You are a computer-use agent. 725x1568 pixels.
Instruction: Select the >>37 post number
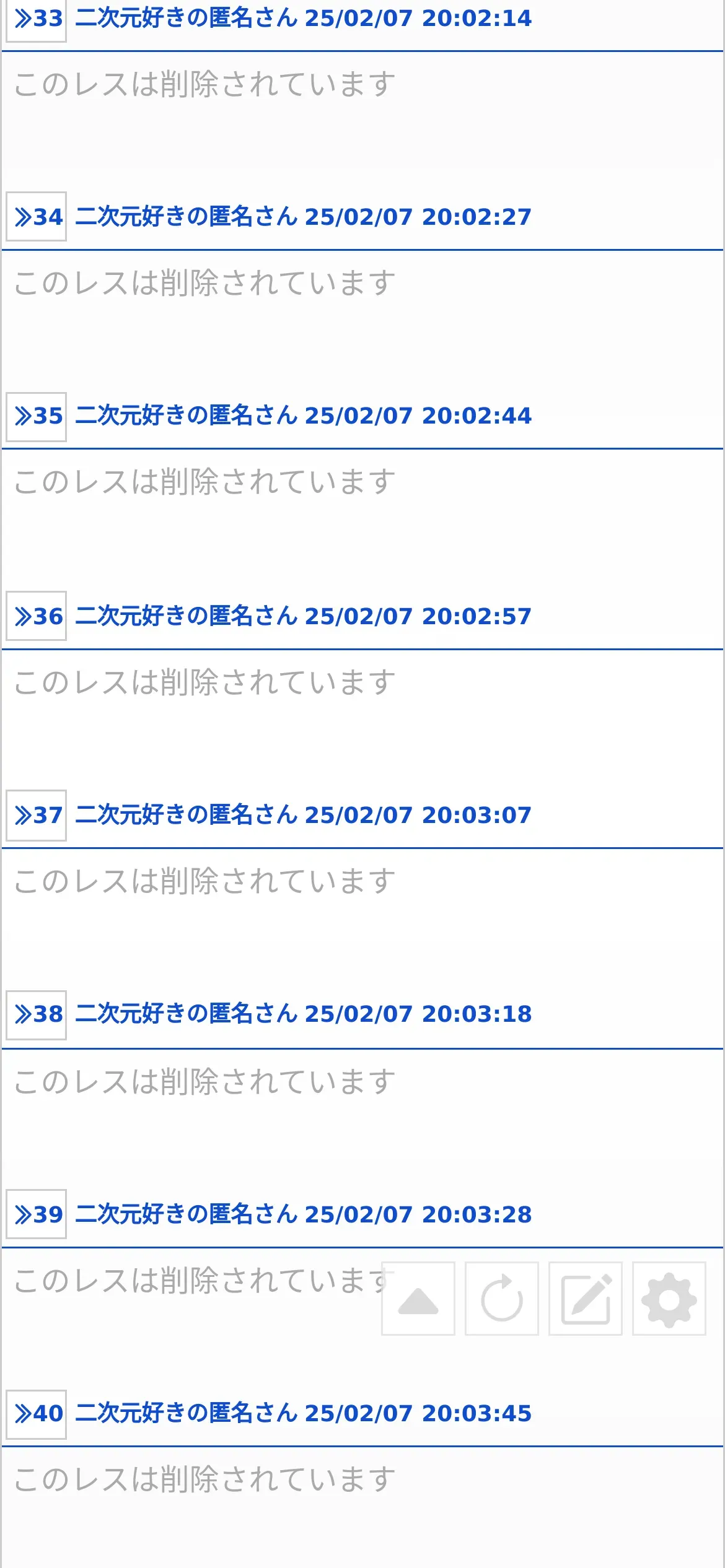(37, 815)
